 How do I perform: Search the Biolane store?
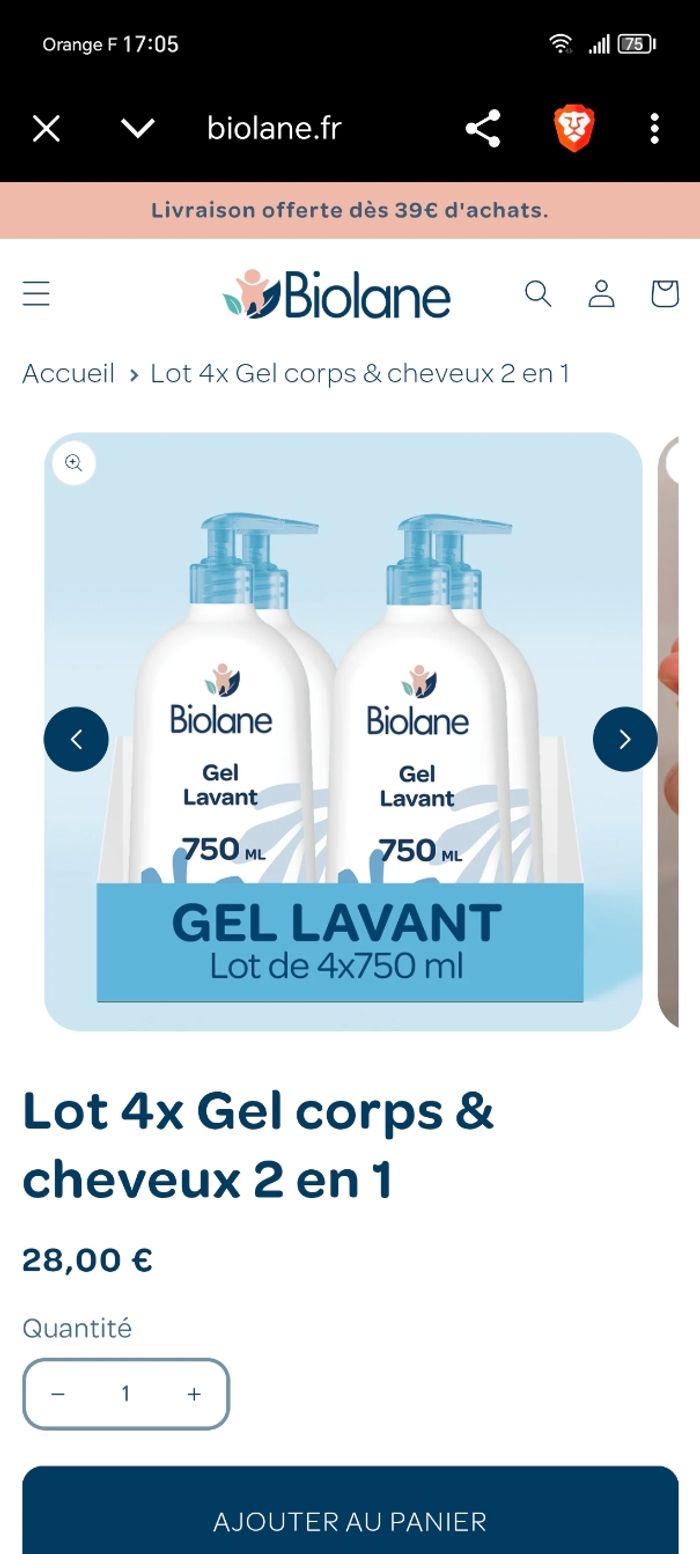tap(538, 293)
